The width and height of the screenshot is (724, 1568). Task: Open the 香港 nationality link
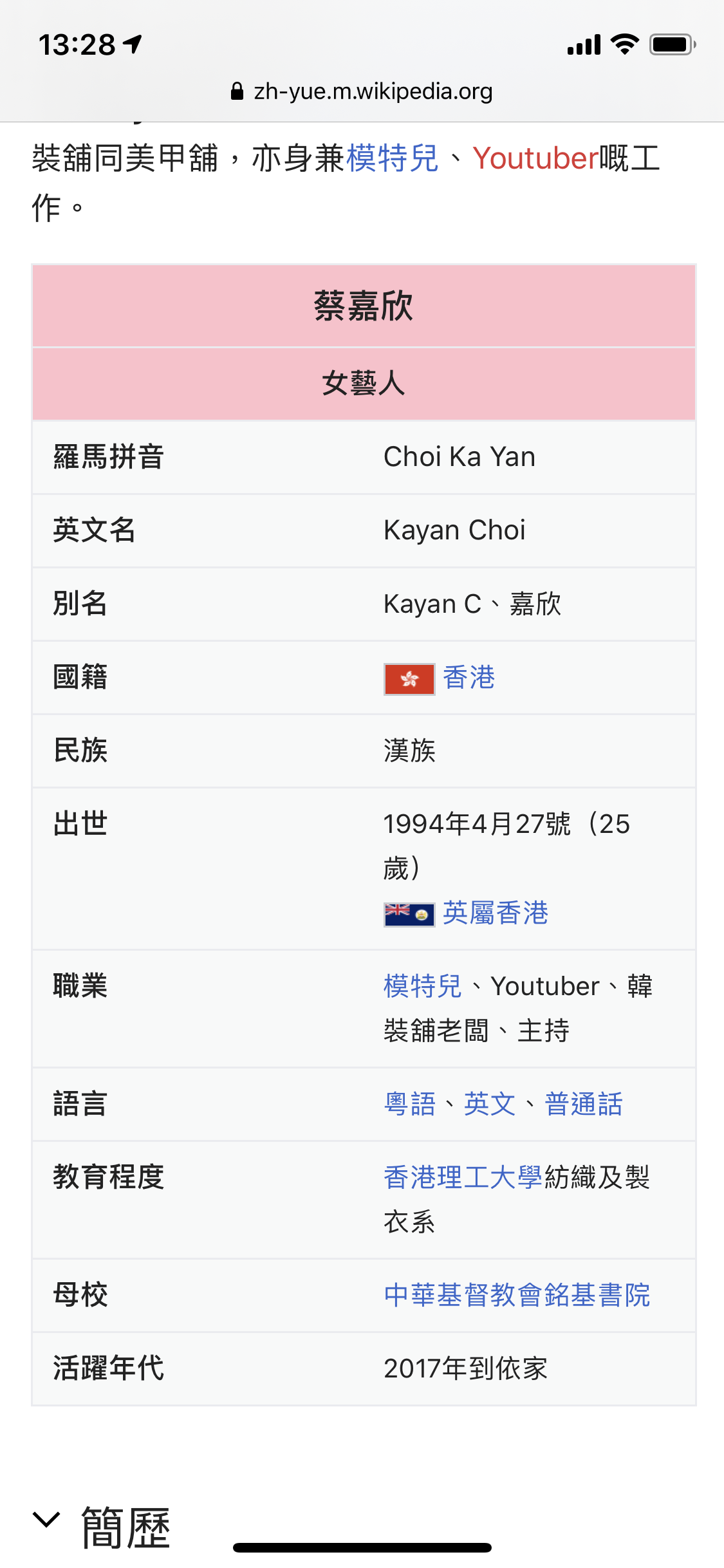point(469,678)
